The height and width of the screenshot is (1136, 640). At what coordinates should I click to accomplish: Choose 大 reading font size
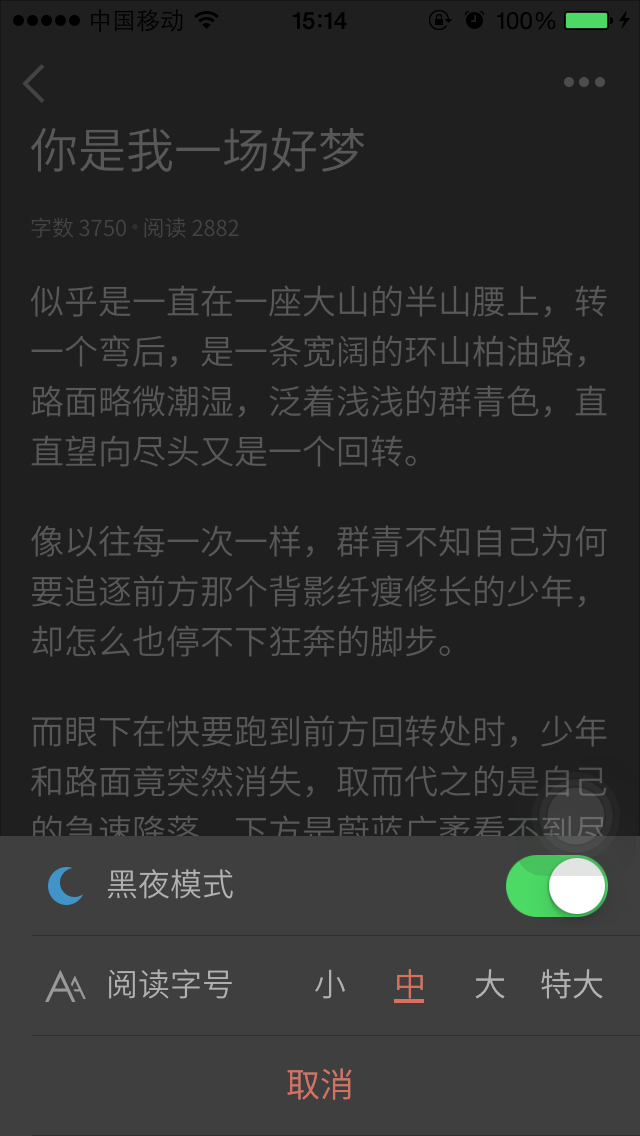(489, 985)
